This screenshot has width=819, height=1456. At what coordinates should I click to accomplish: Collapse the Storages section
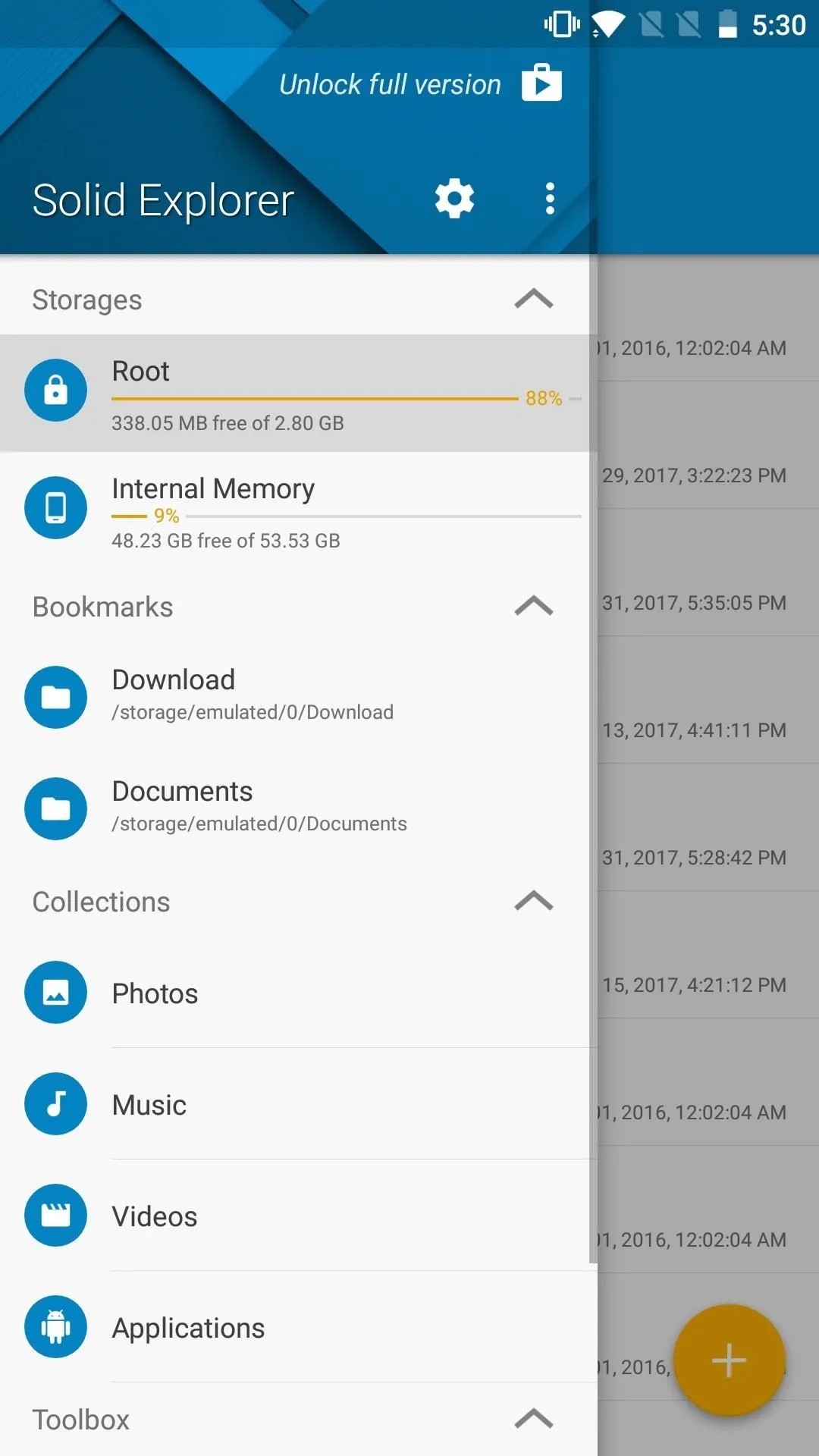click(x=533, y=300)
